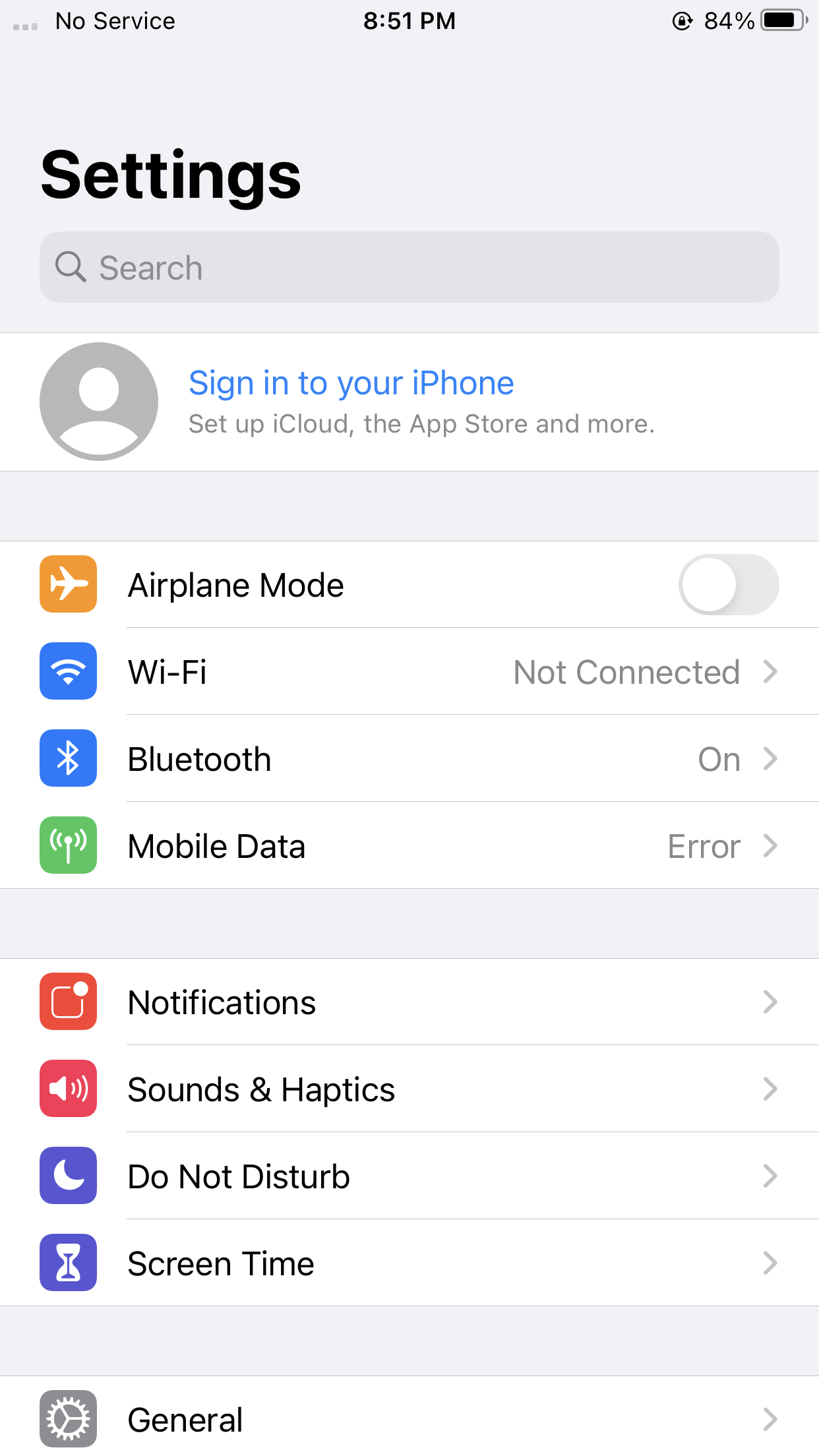The height and width of the screenshot is (1456, 819).
Task: Turn on Airplane Mode switch
Action: (729, 585)
